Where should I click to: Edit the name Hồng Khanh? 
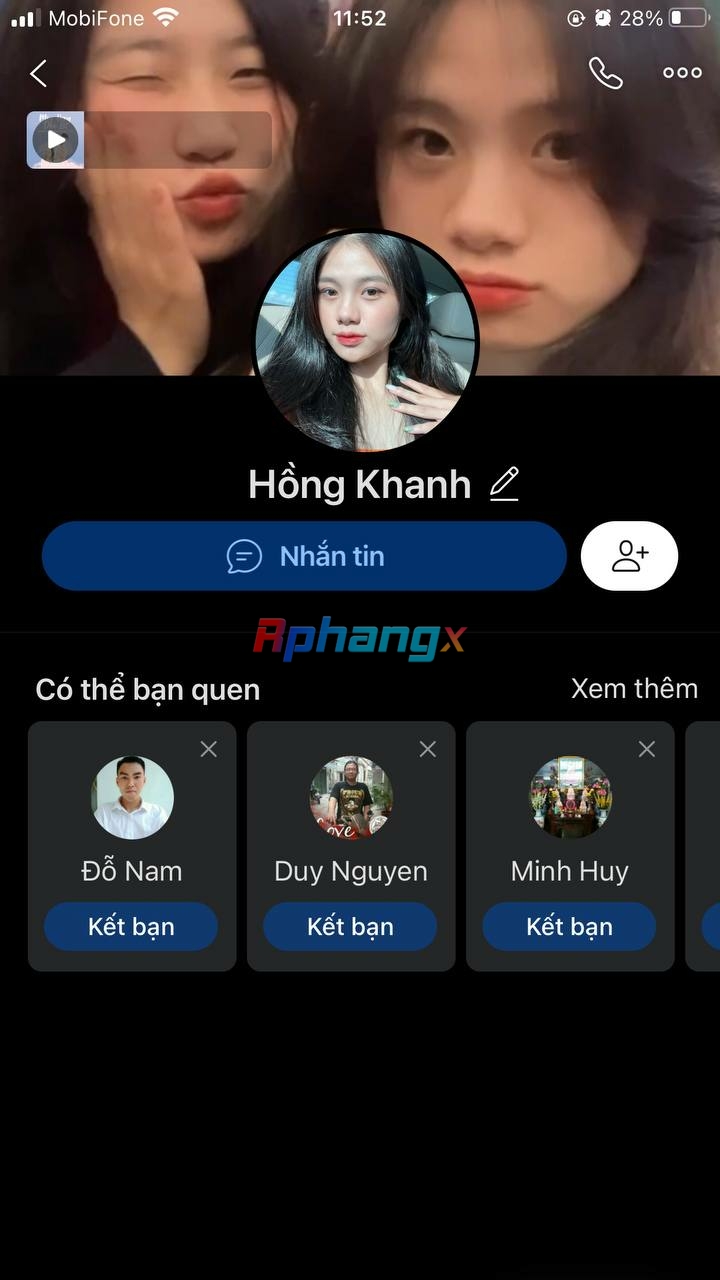(x=505, y=485)
